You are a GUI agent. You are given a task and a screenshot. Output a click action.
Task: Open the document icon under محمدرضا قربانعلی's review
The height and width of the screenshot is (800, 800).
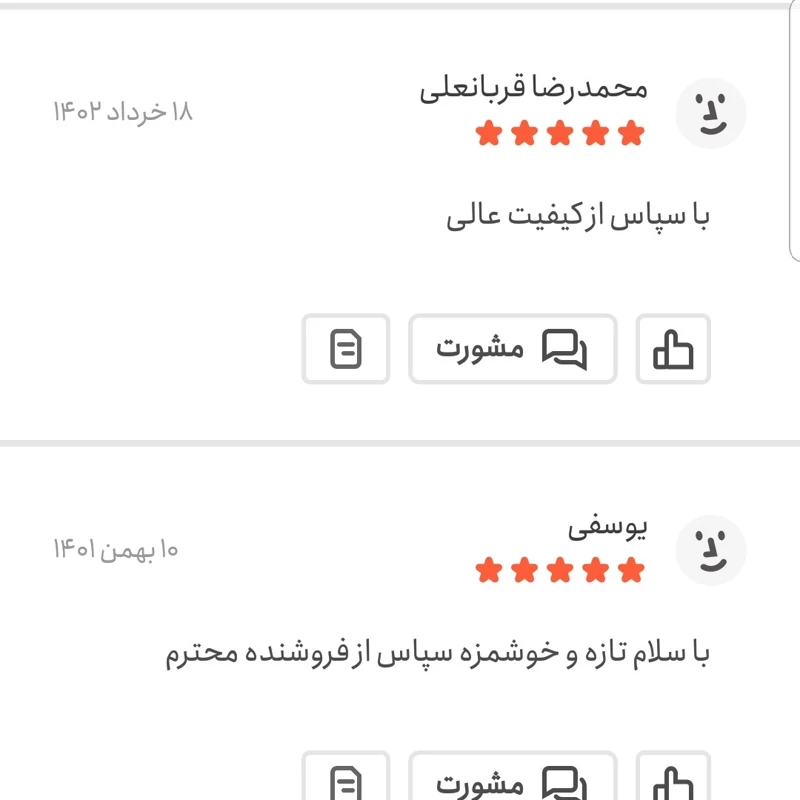pyautogui.click(x=345, y=349)
